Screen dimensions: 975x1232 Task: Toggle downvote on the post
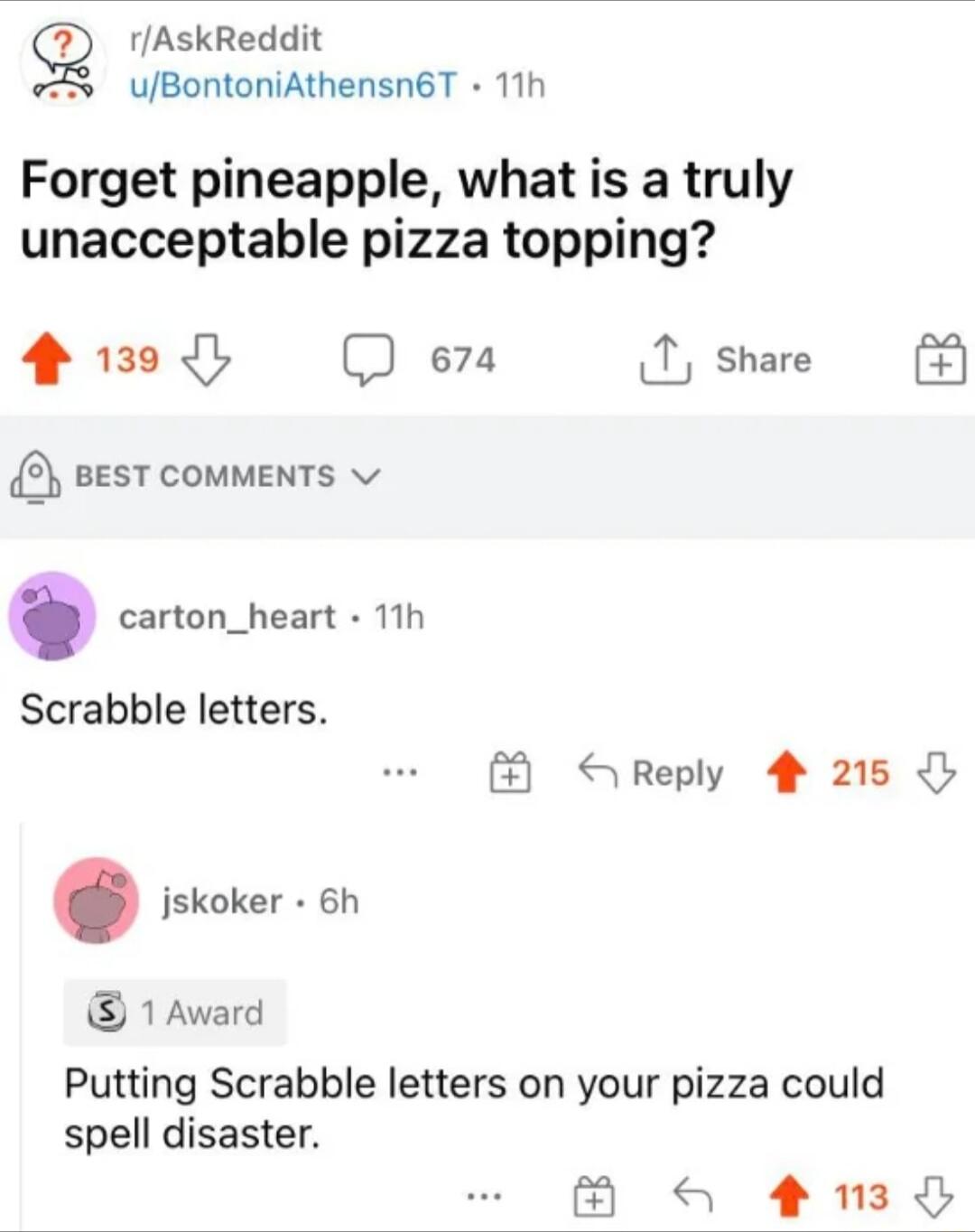pyautogui.click(x=204, y=361)
